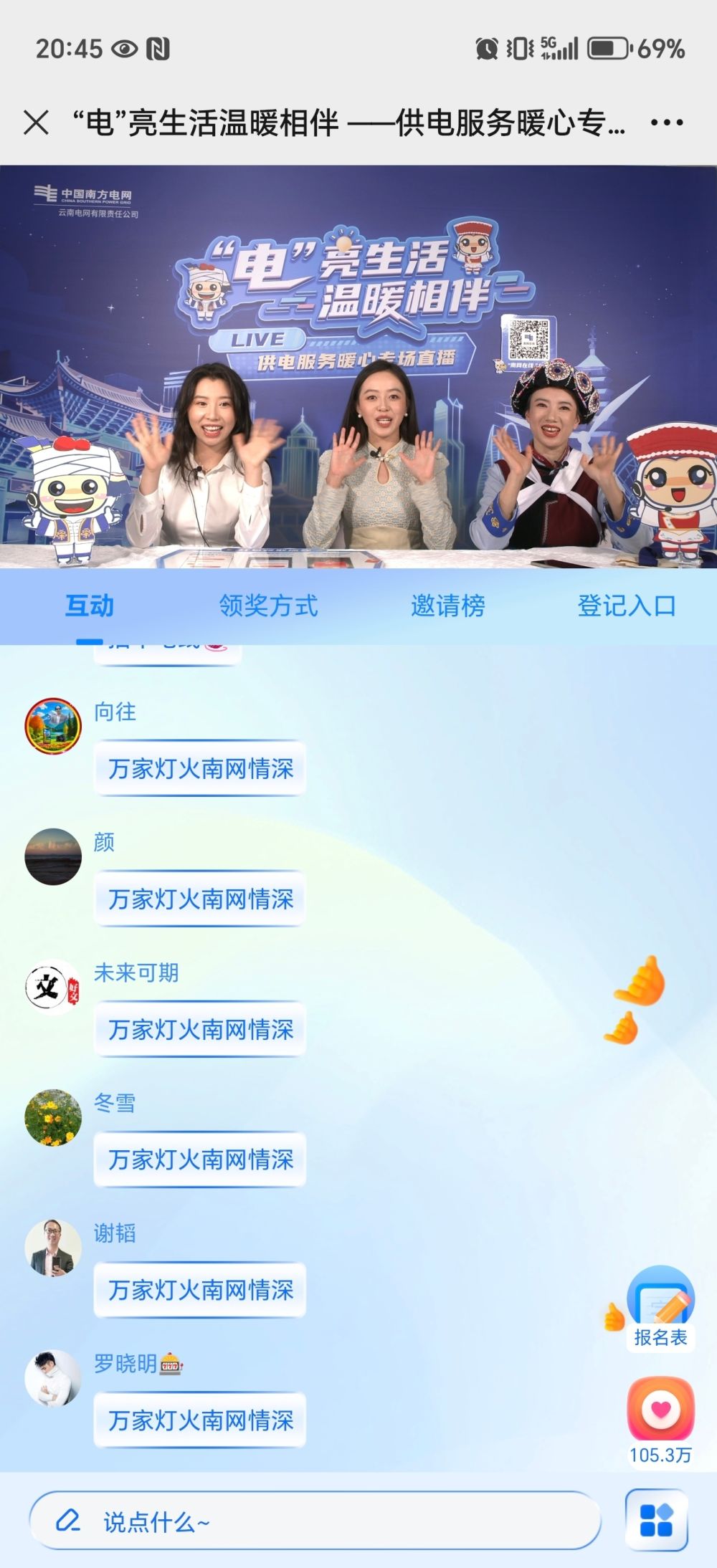This screenshot has width=717, height=1568.
Task: Open the three-dot overflow menu
Action: (666, 123)
